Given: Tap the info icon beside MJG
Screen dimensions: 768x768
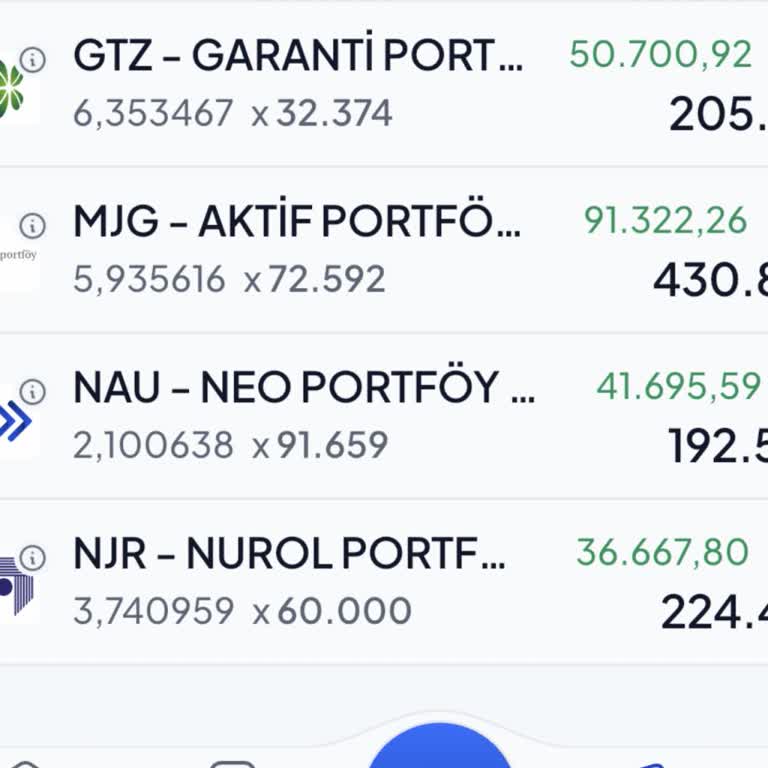Looking at the screenshot, I should (x=33, y=224).
